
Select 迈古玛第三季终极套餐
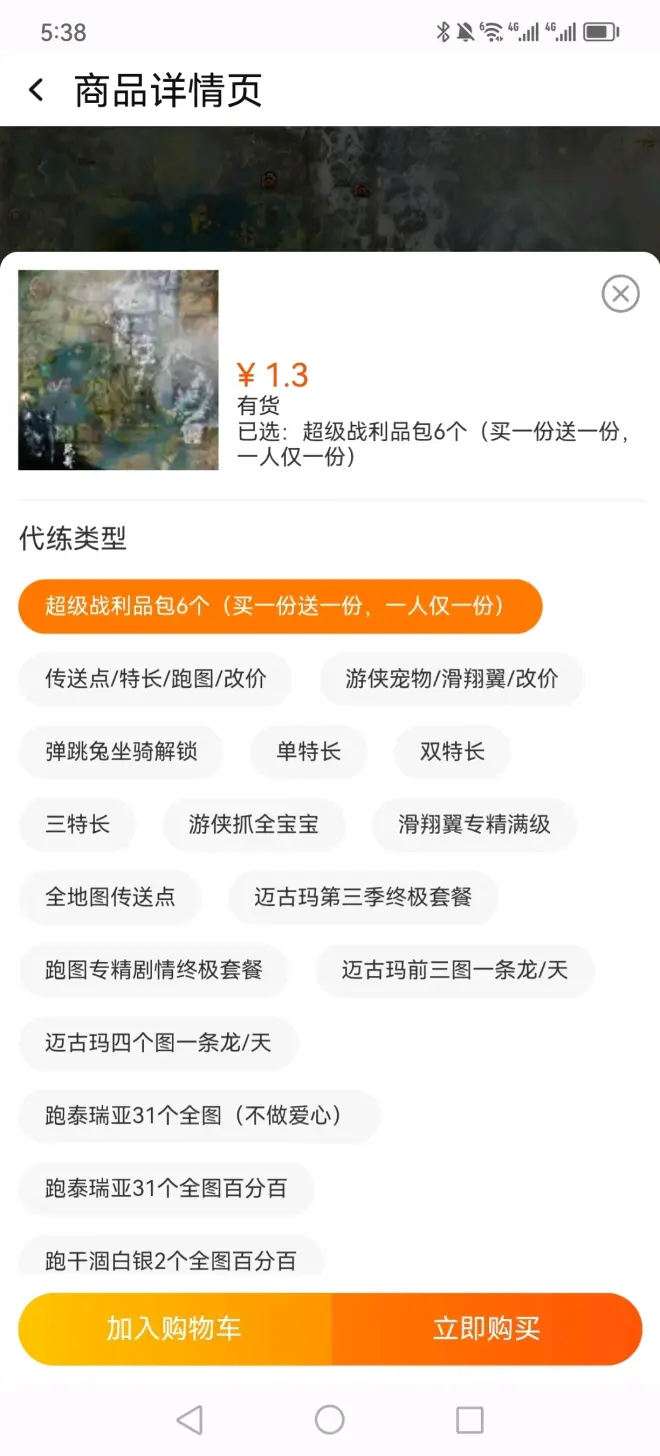coord(363,897)
